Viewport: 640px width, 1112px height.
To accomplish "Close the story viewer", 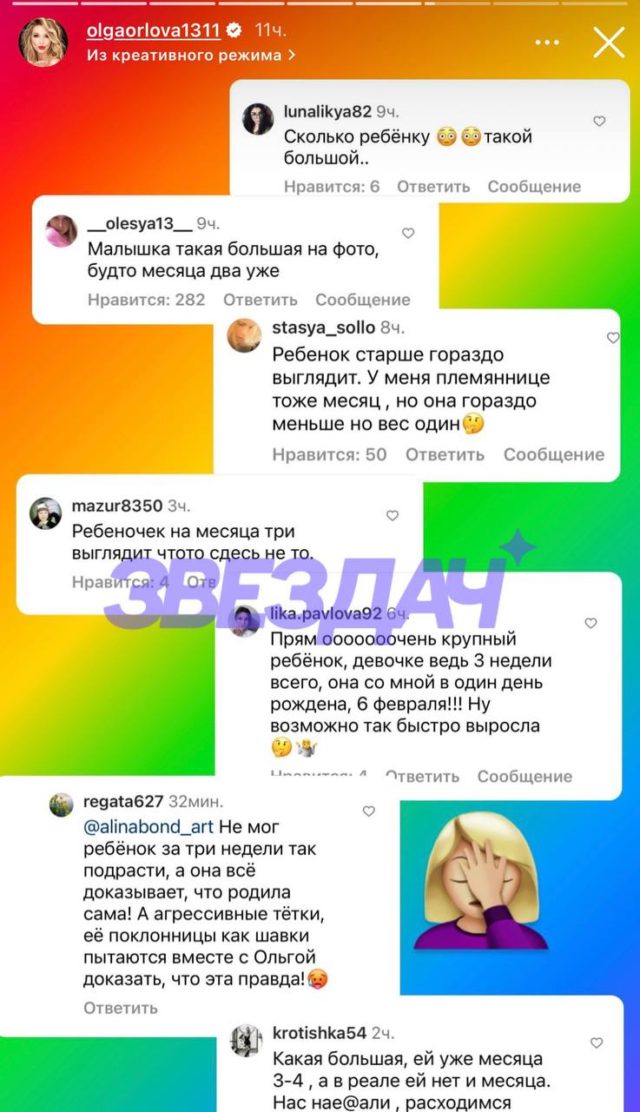I will pos(609,43).
